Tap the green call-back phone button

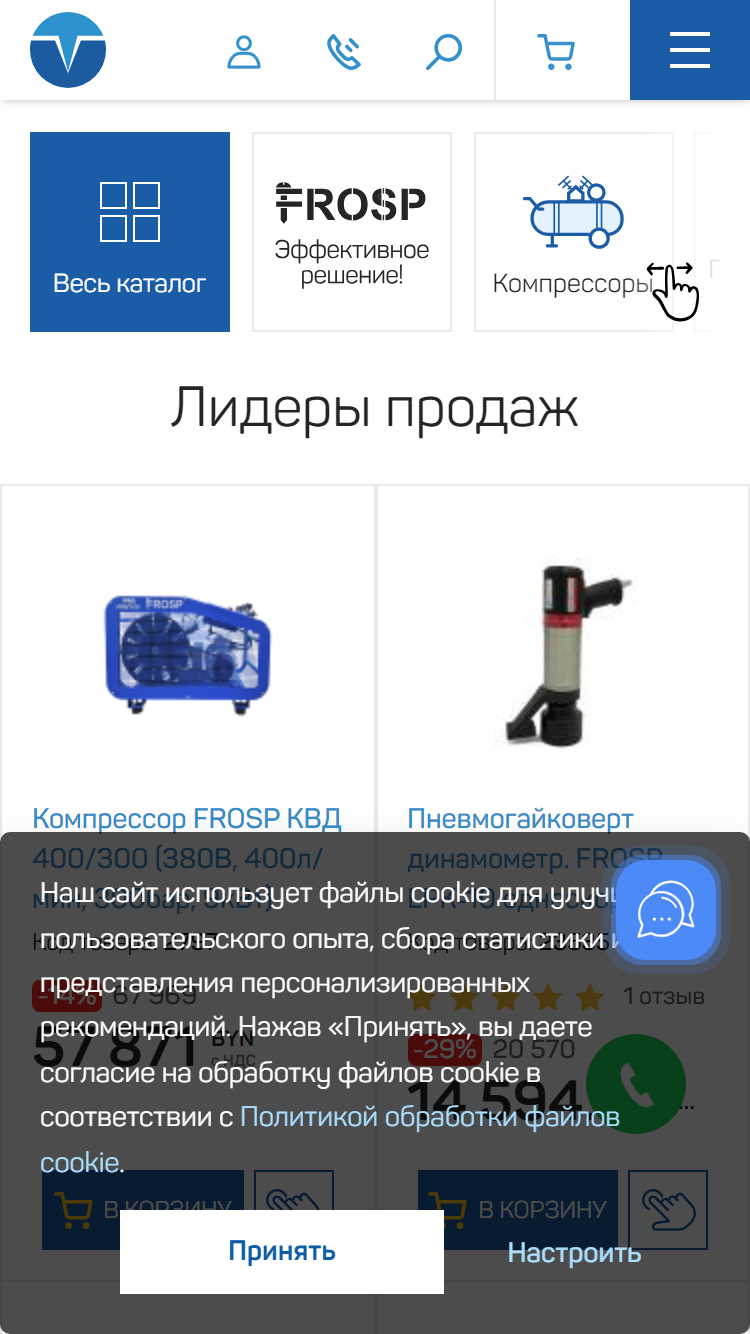pyautogui.click(x=636, y=1084)
